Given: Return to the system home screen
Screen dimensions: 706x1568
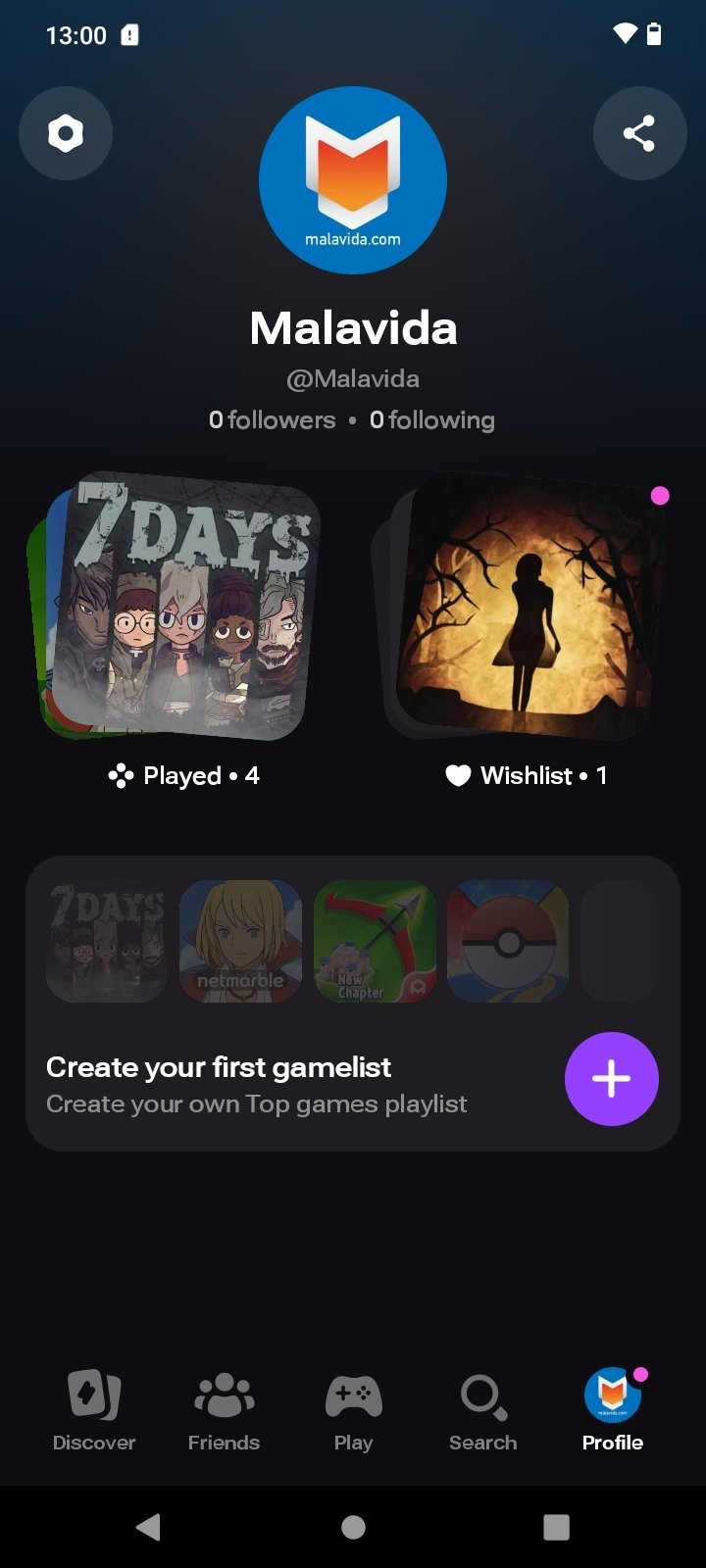Looking at the screenshot, I should point(353,1526).
